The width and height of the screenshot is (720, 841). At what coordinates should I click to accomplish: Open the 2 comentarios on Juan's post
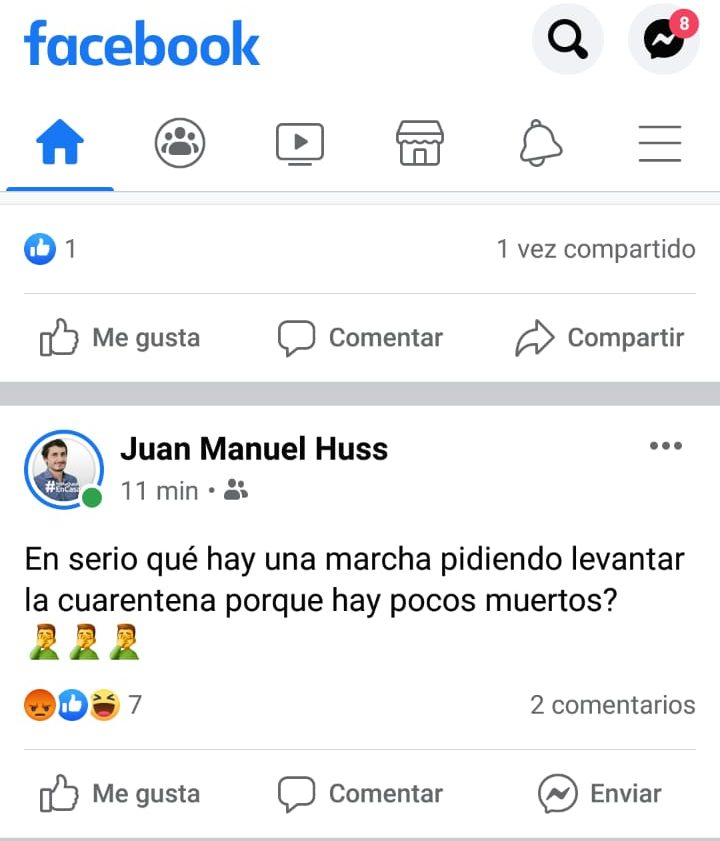click(x=612, y=705)
